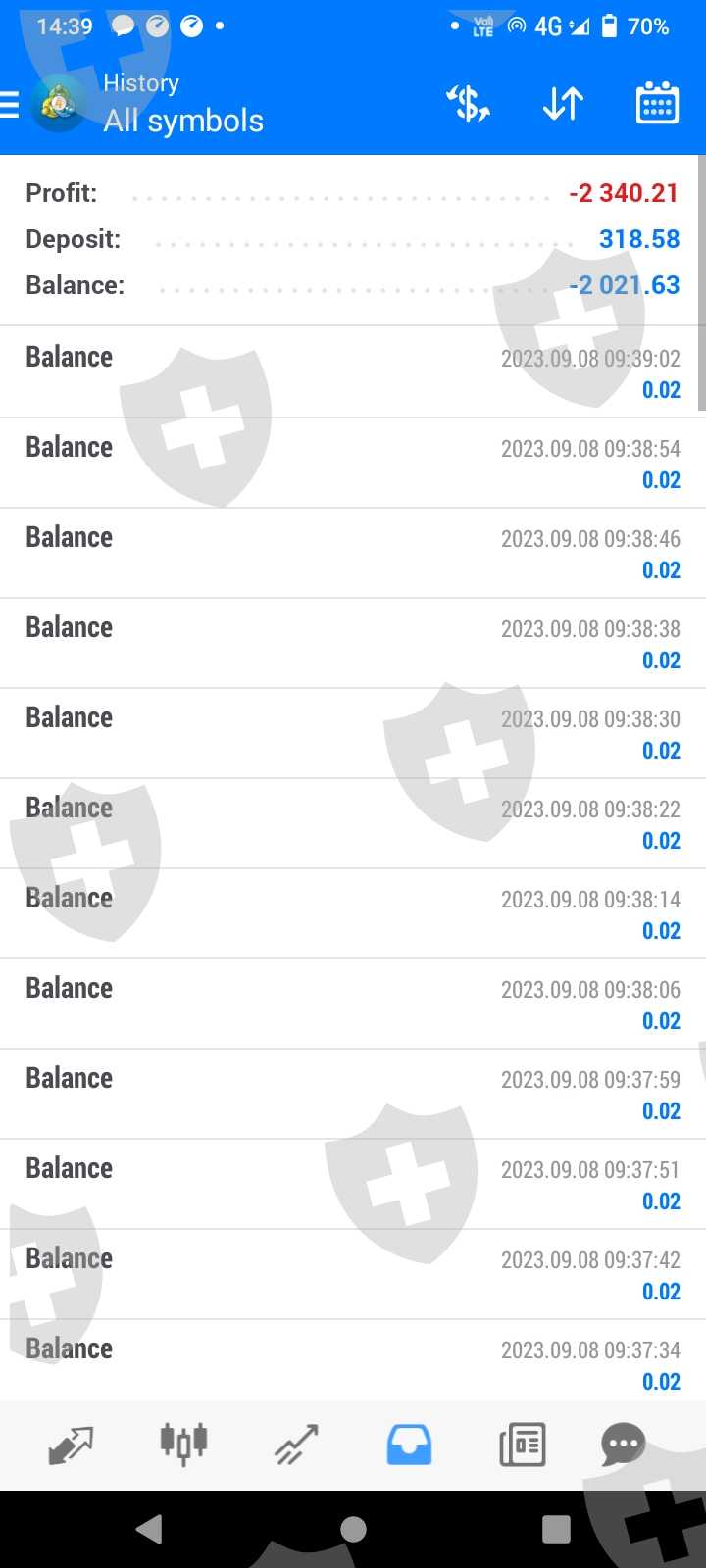This screenshot has width=706, height=1568.
Task: Open the Balance entry at 09:39:02
Action: pyautogui.click(x=353, y=372)
